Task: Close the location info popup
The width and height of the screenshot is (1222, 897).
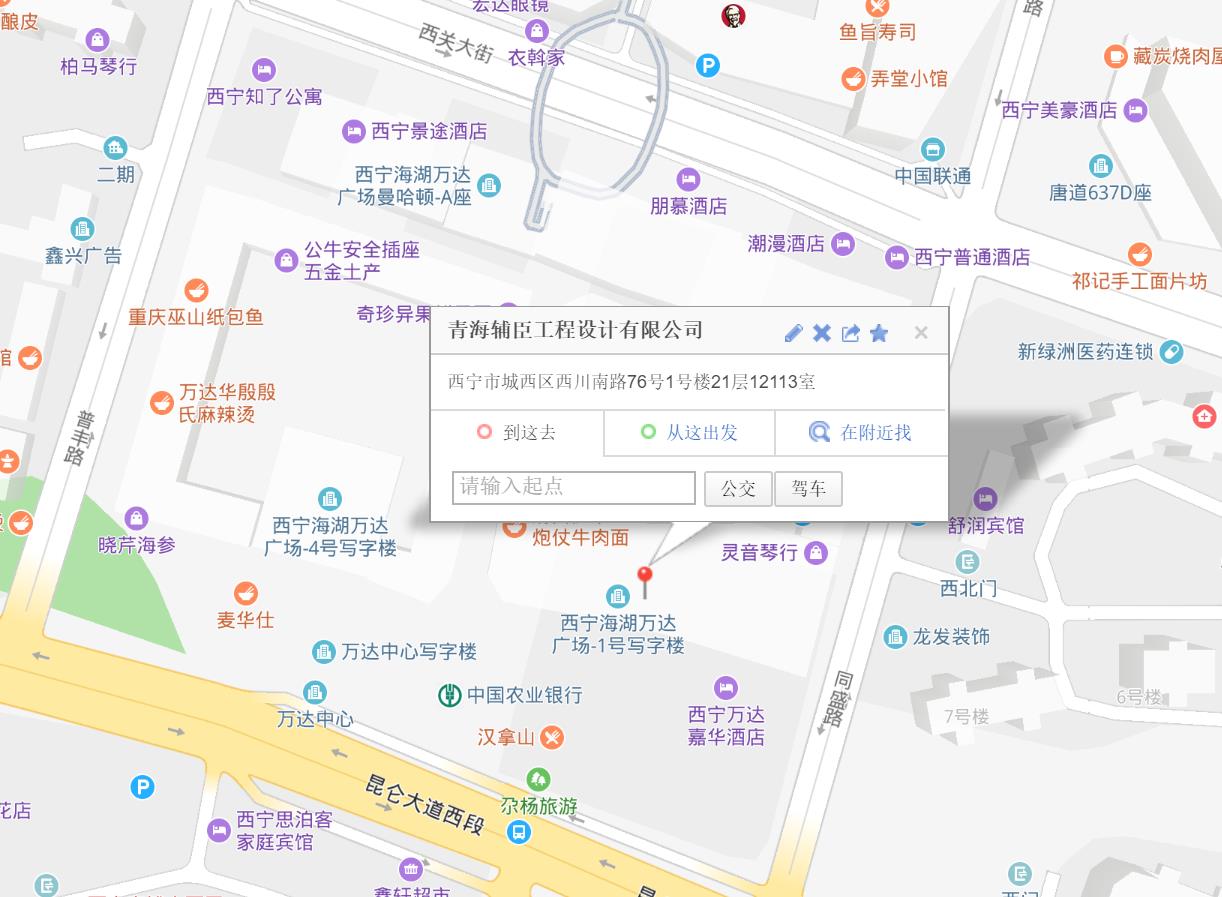Action: [921, 333]
